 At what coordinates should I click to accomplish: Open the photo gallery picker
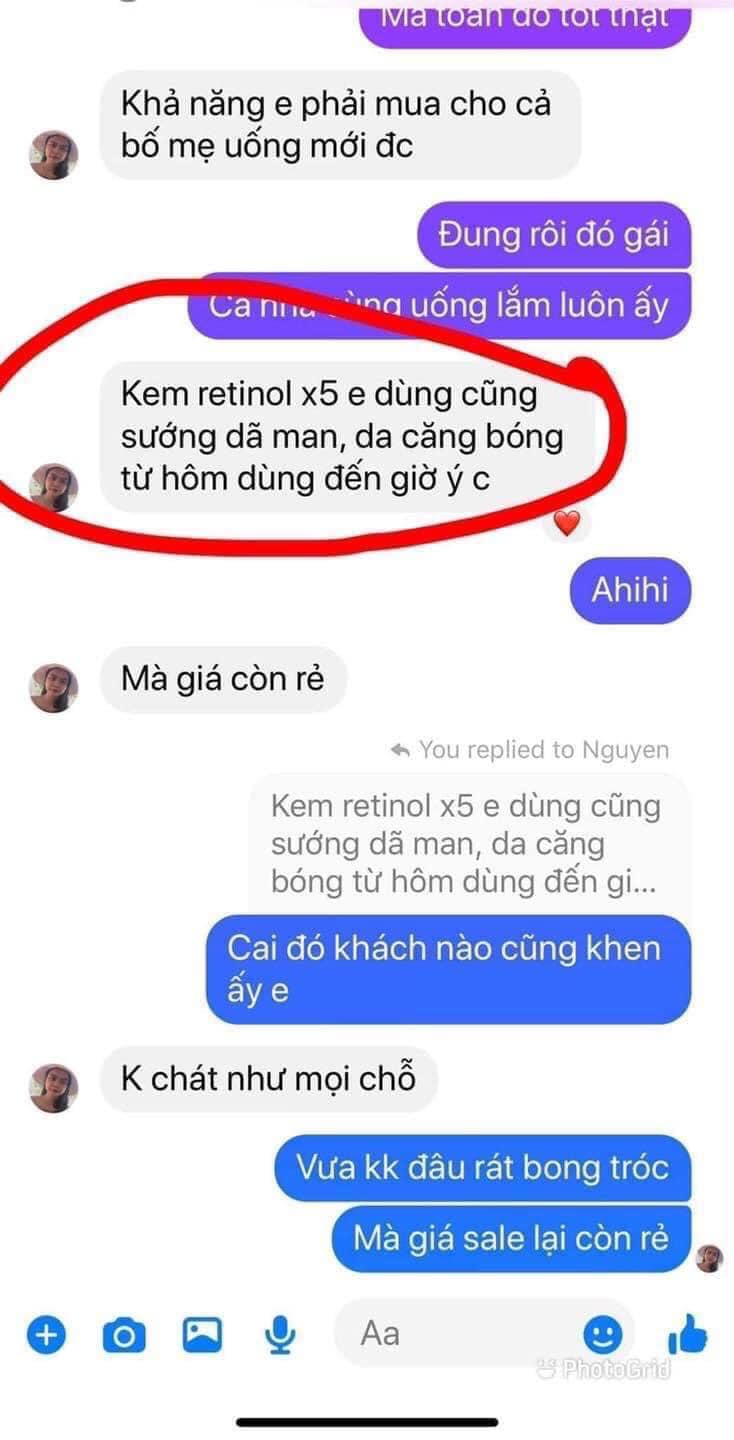[x=202, y=1333]
